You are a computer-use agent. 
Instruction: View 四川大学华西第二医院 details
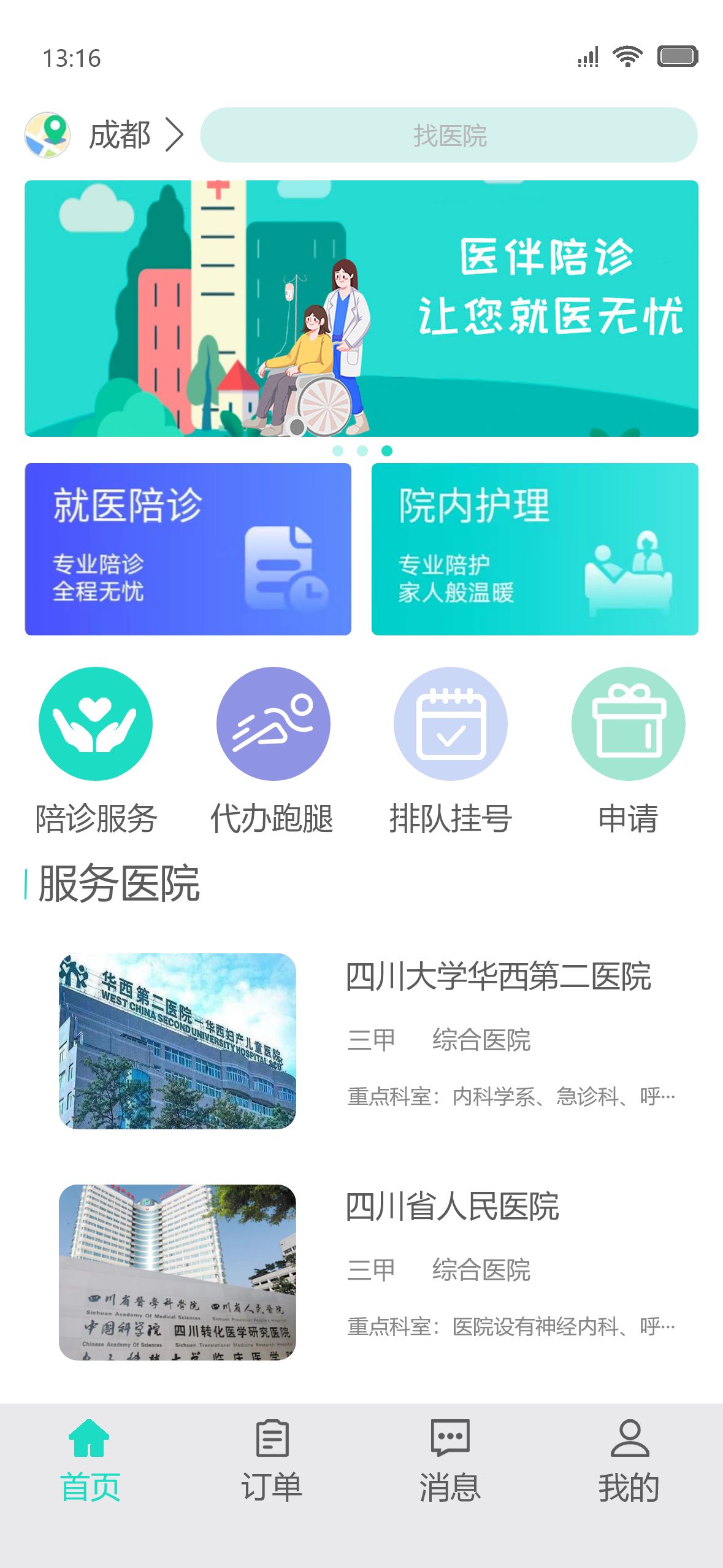tap(498, 977)
